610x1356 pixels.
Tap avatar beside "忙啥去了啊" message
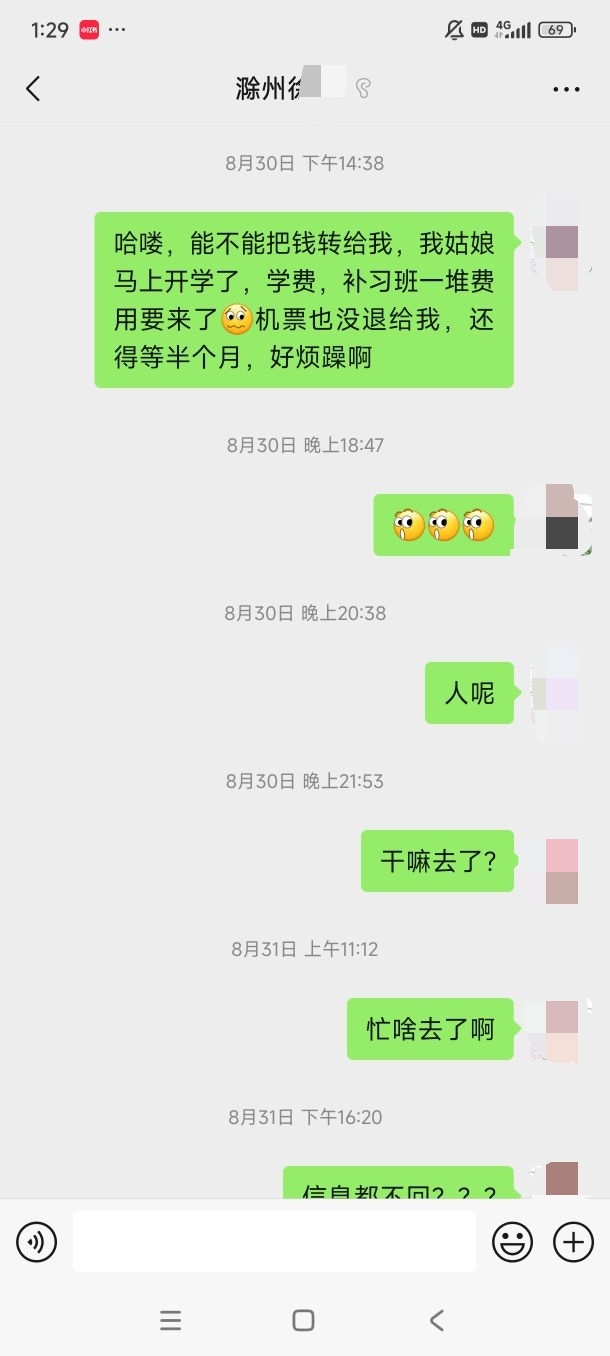point(556,1030)
